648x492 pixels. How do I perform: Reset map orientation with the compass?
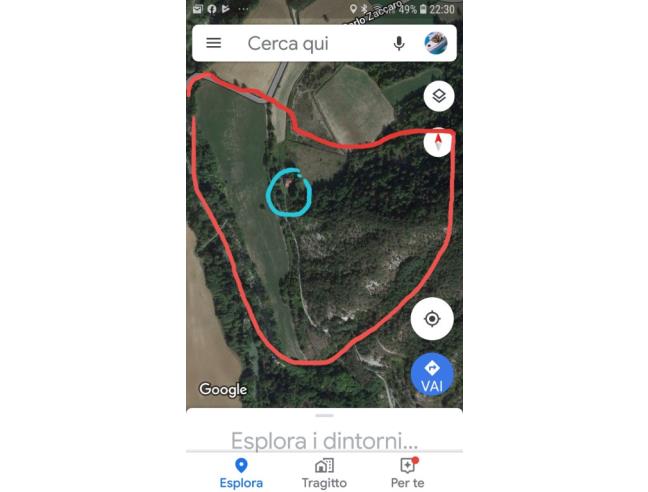pos(438,141)
